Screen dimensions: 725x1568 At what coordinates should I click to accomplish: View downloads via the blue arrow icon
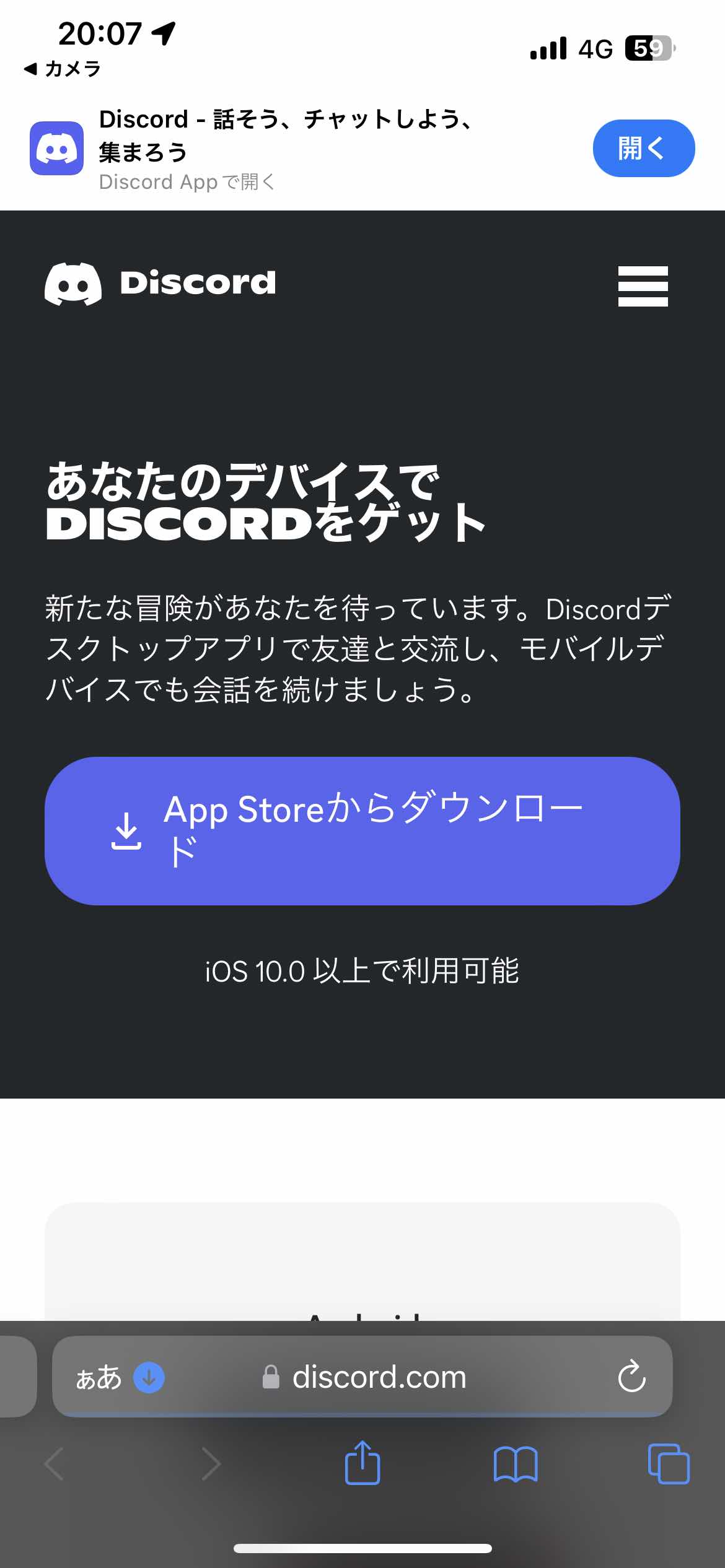click(149, 1377)
